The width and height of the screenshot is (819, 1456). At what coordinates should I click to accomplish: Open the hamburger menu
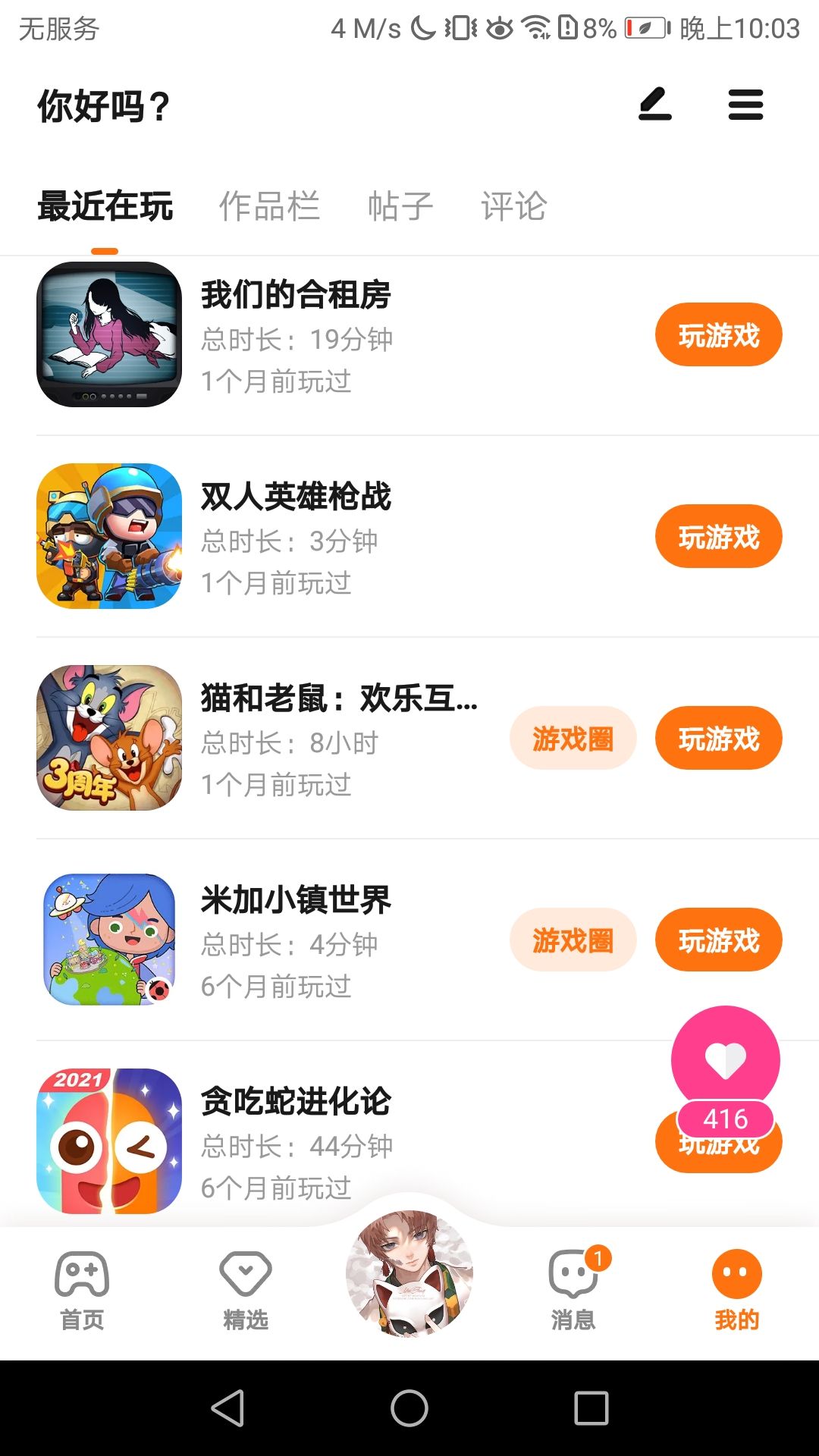pos(745,105)
